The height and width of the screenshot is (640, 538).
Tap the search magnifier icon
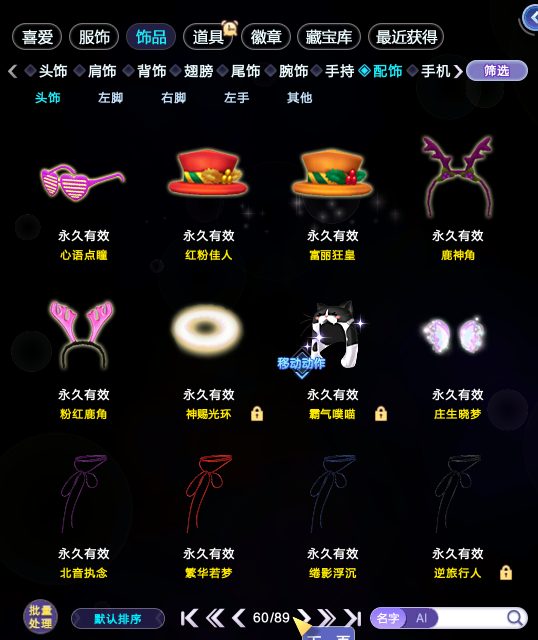[x=514, y=618]
